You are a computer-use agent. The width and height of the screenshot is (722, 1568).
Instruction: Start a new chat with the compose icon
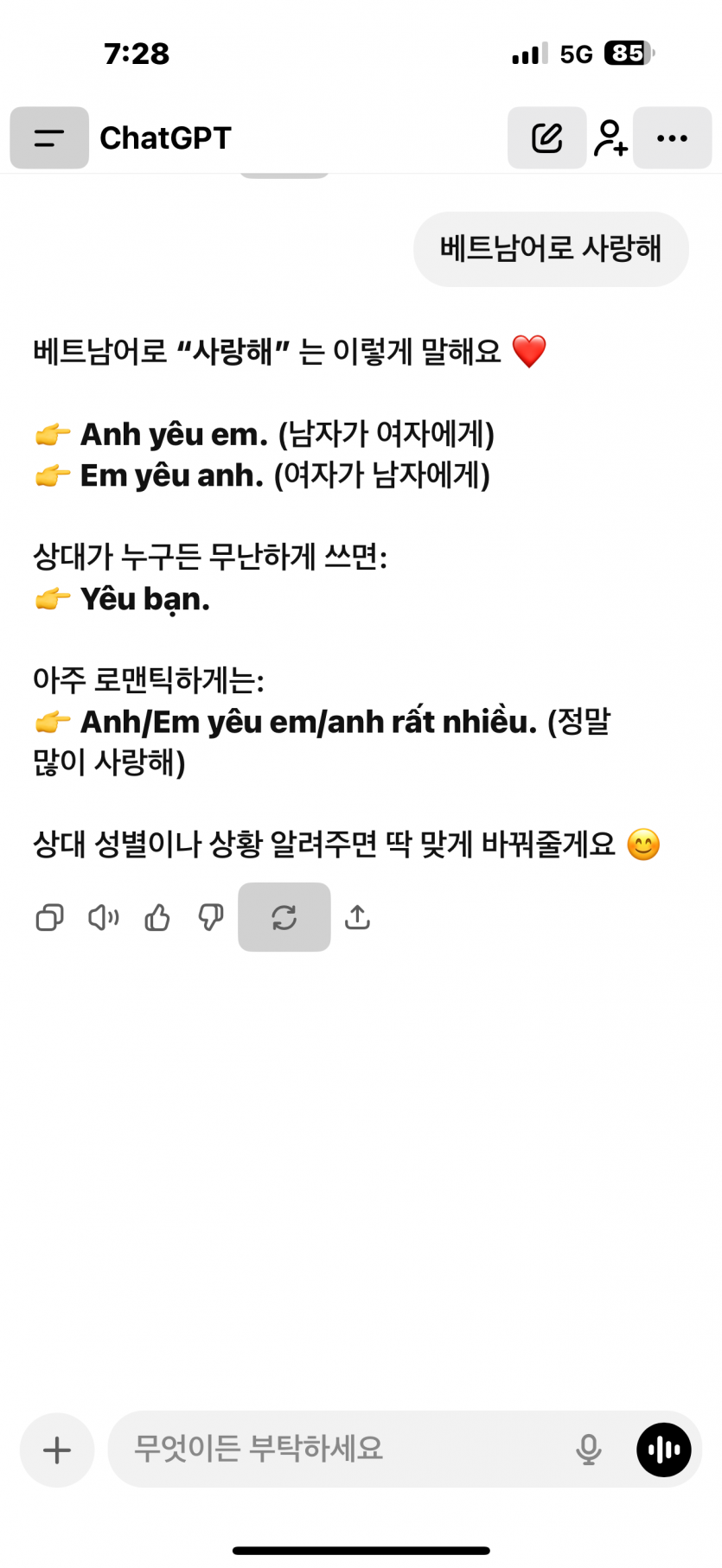coord(546,137)
